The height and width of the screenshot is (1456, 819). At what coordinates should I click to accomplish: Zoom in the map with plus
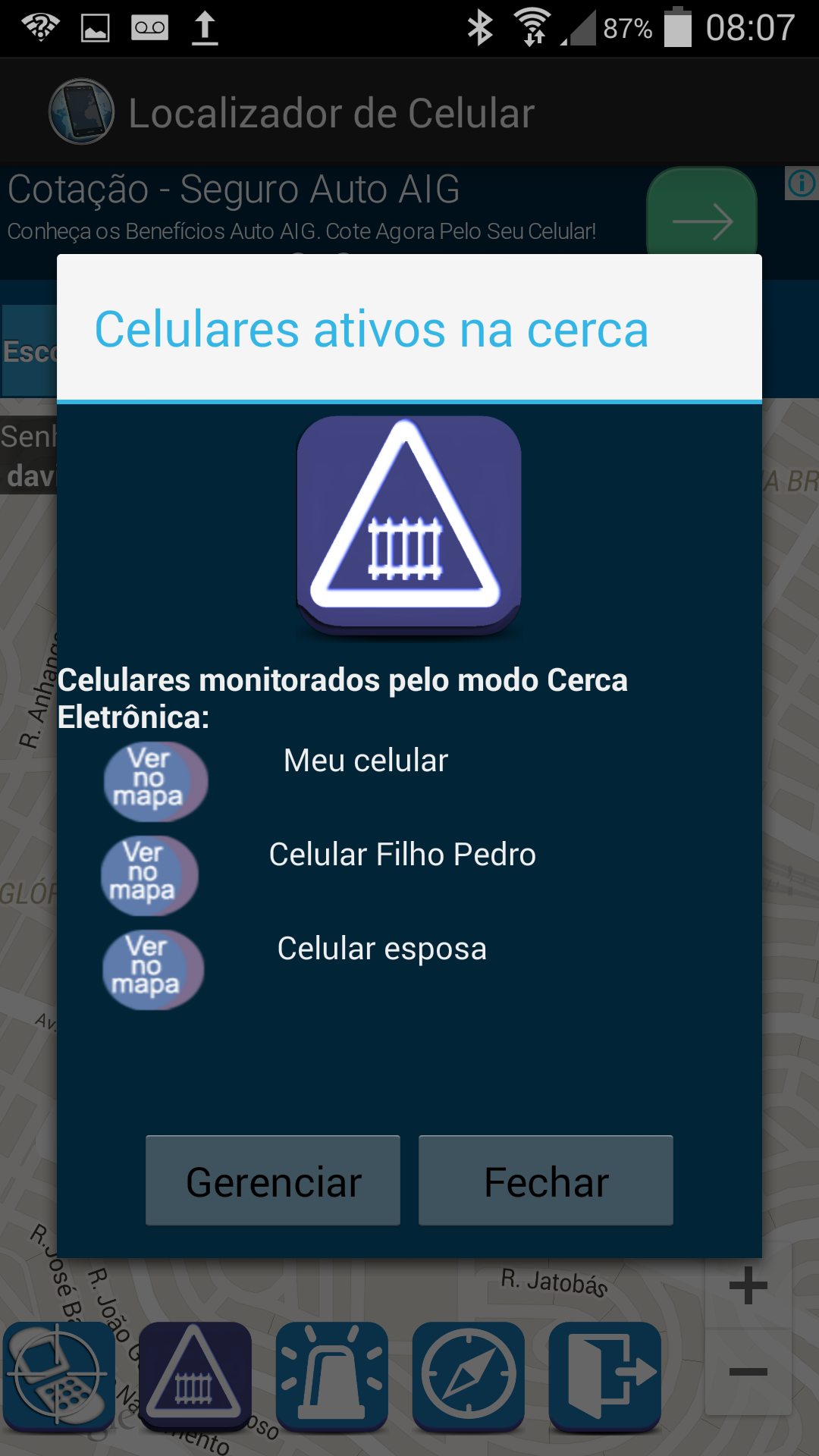748,1285
